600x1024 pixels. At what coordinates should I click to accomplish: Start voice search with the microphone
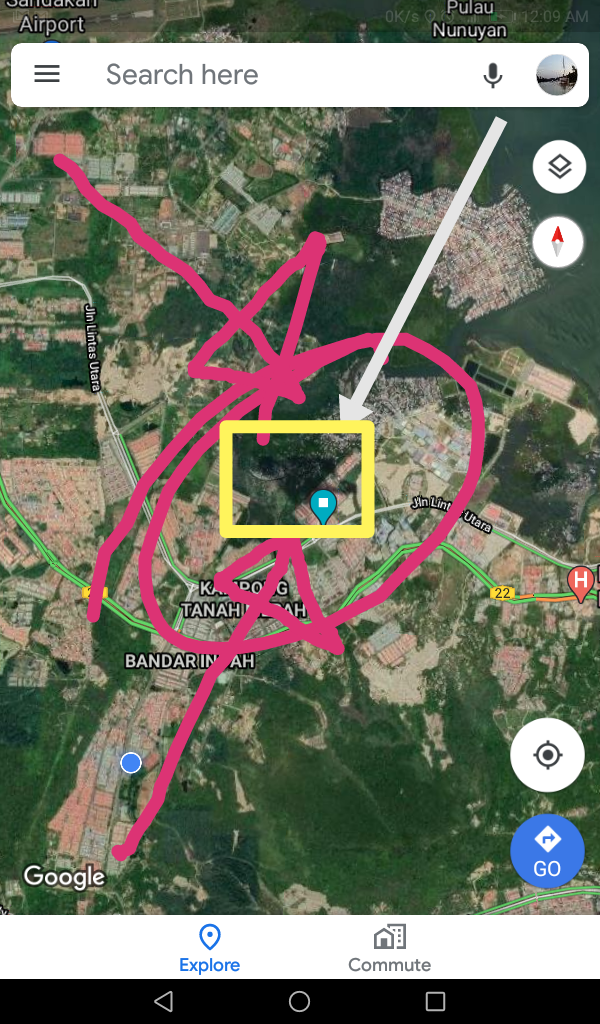point(492,75)
